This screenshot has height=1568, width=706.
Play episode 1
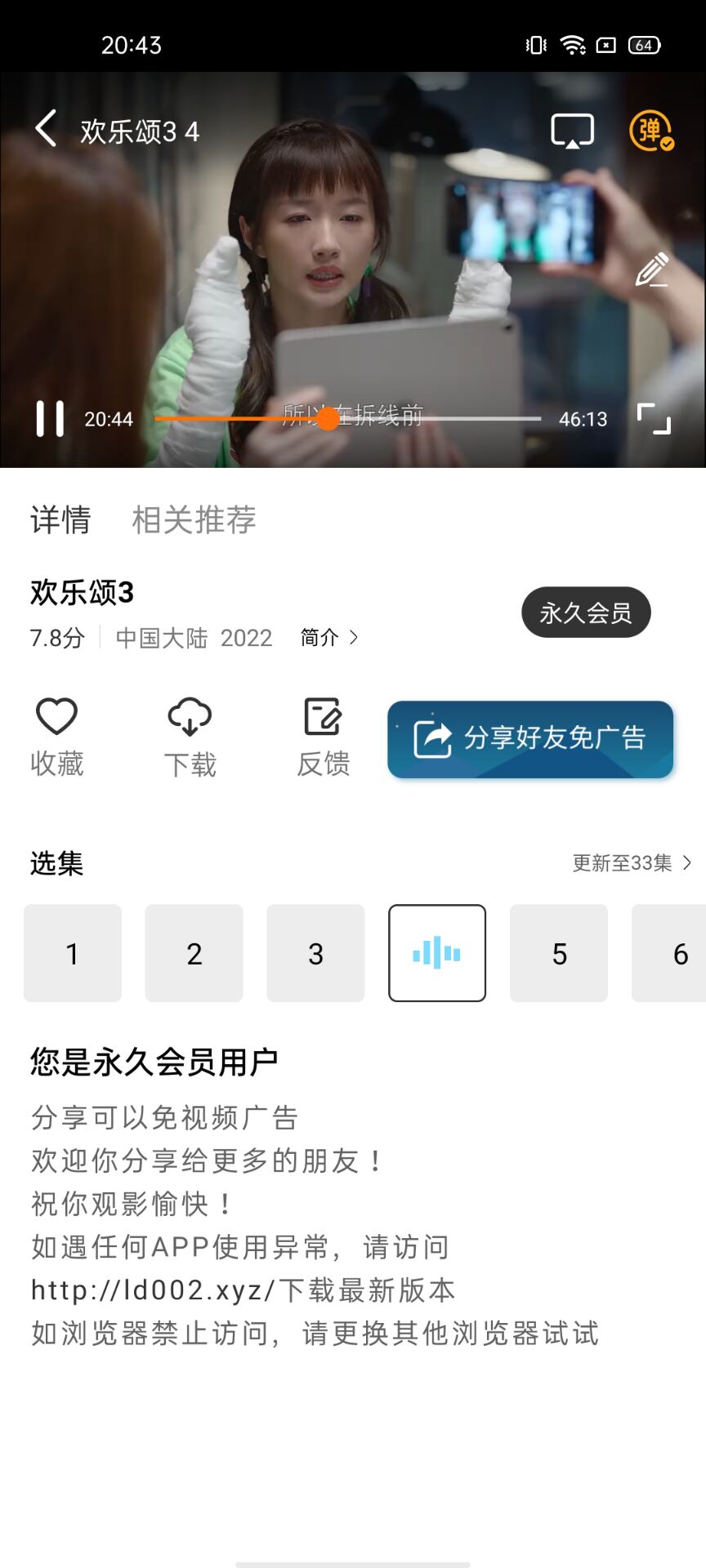[73, 953]
